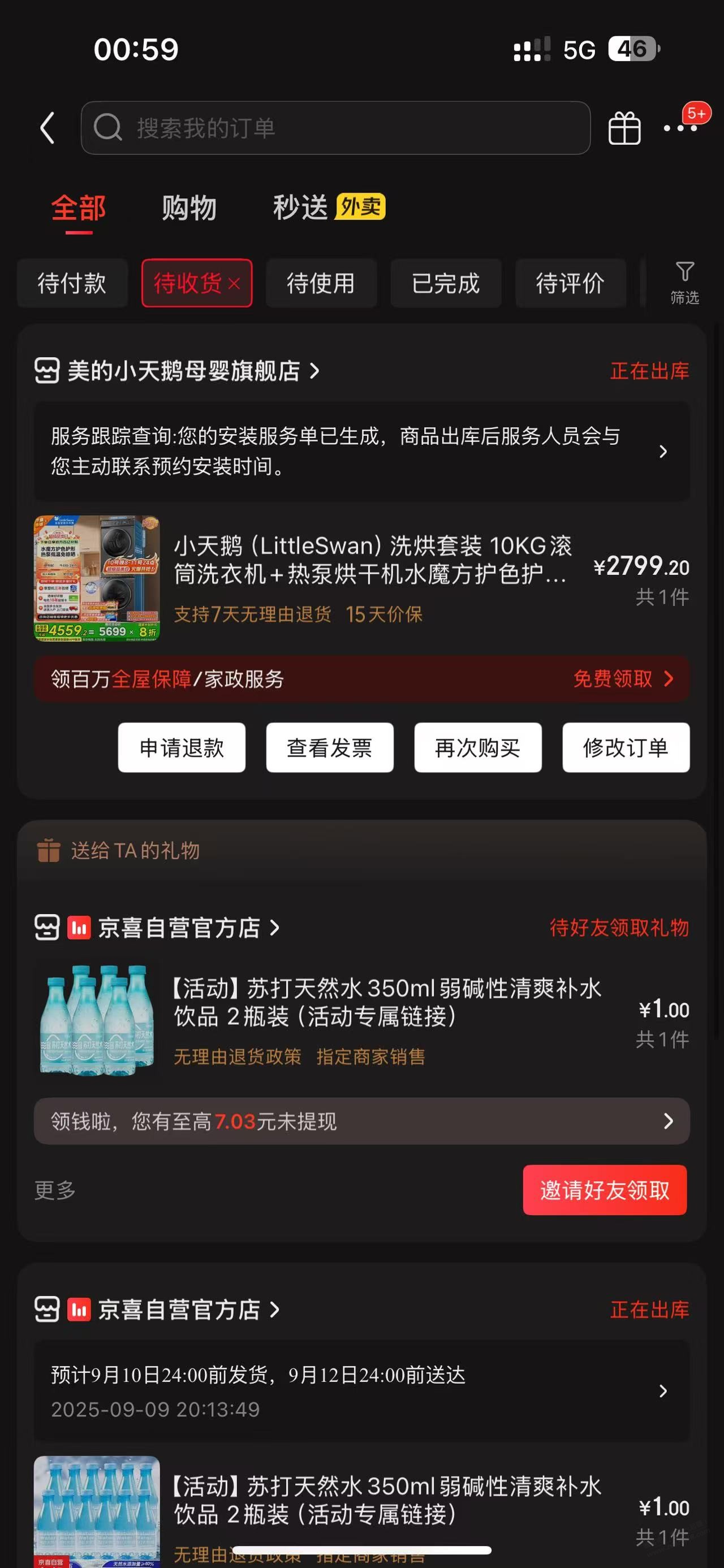Clear the selected 待收货 filter

coord(234,284)
